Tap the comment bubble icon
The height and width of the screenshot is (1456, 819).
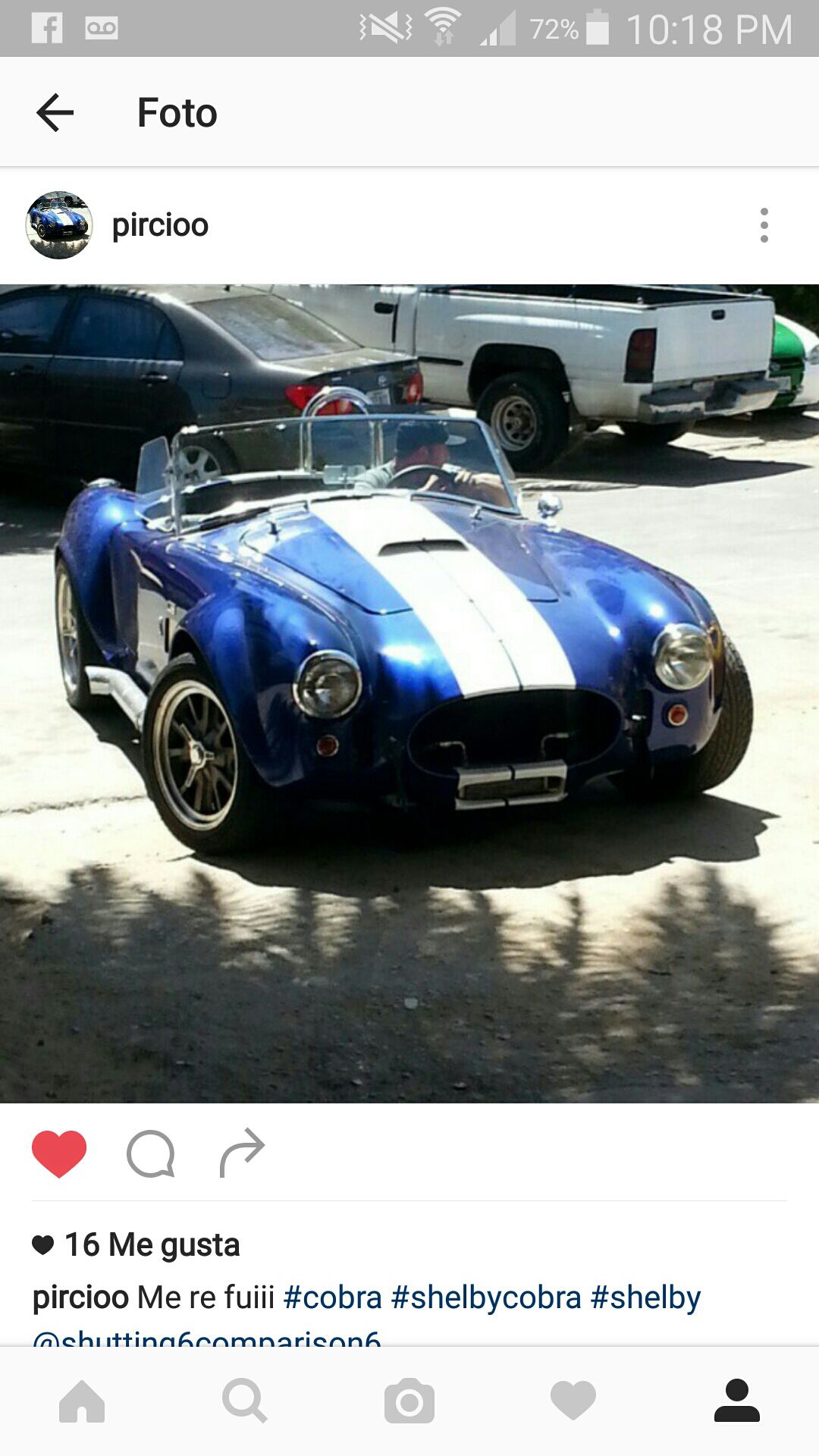pos(151,1153)
